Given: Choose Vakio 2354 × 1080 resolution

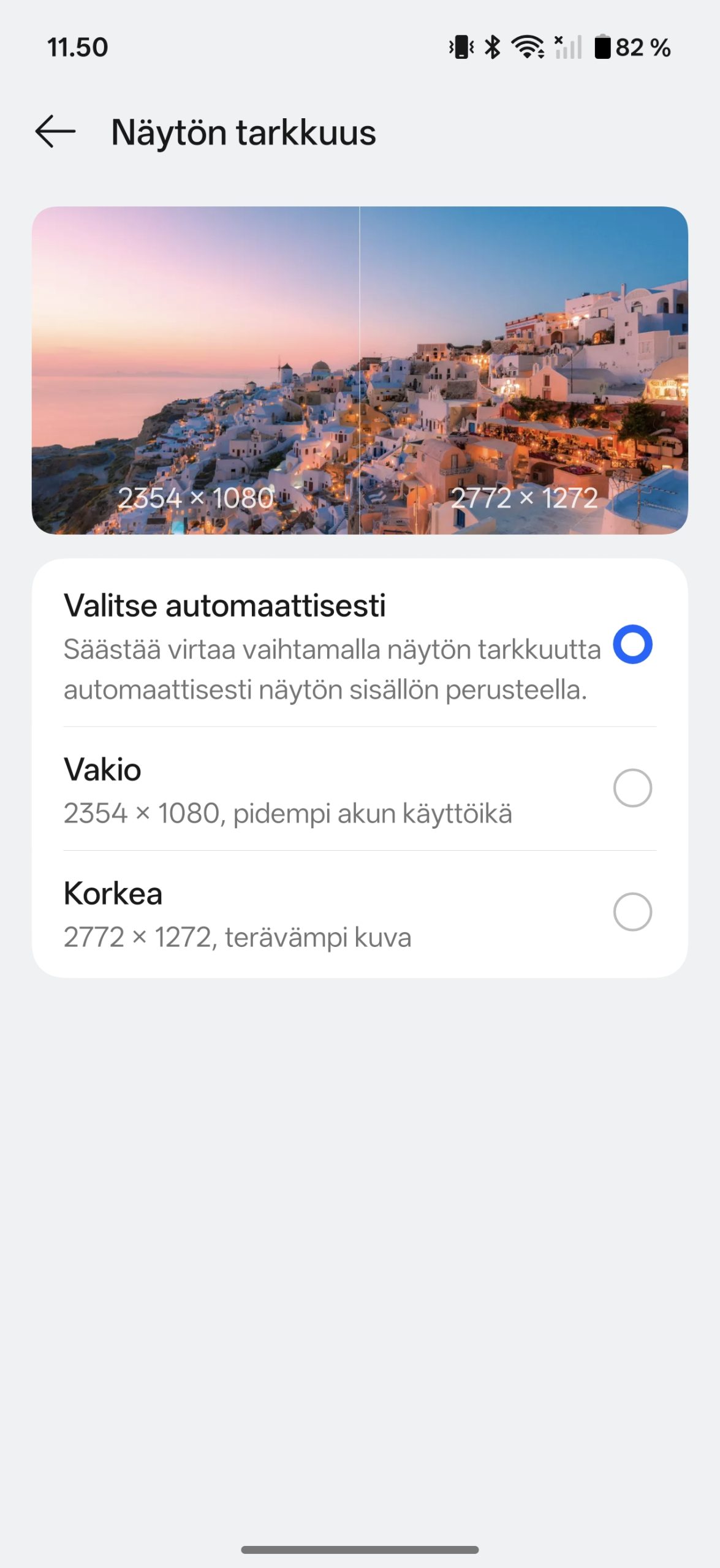Looking at the screenshot, I should point(632,788).
